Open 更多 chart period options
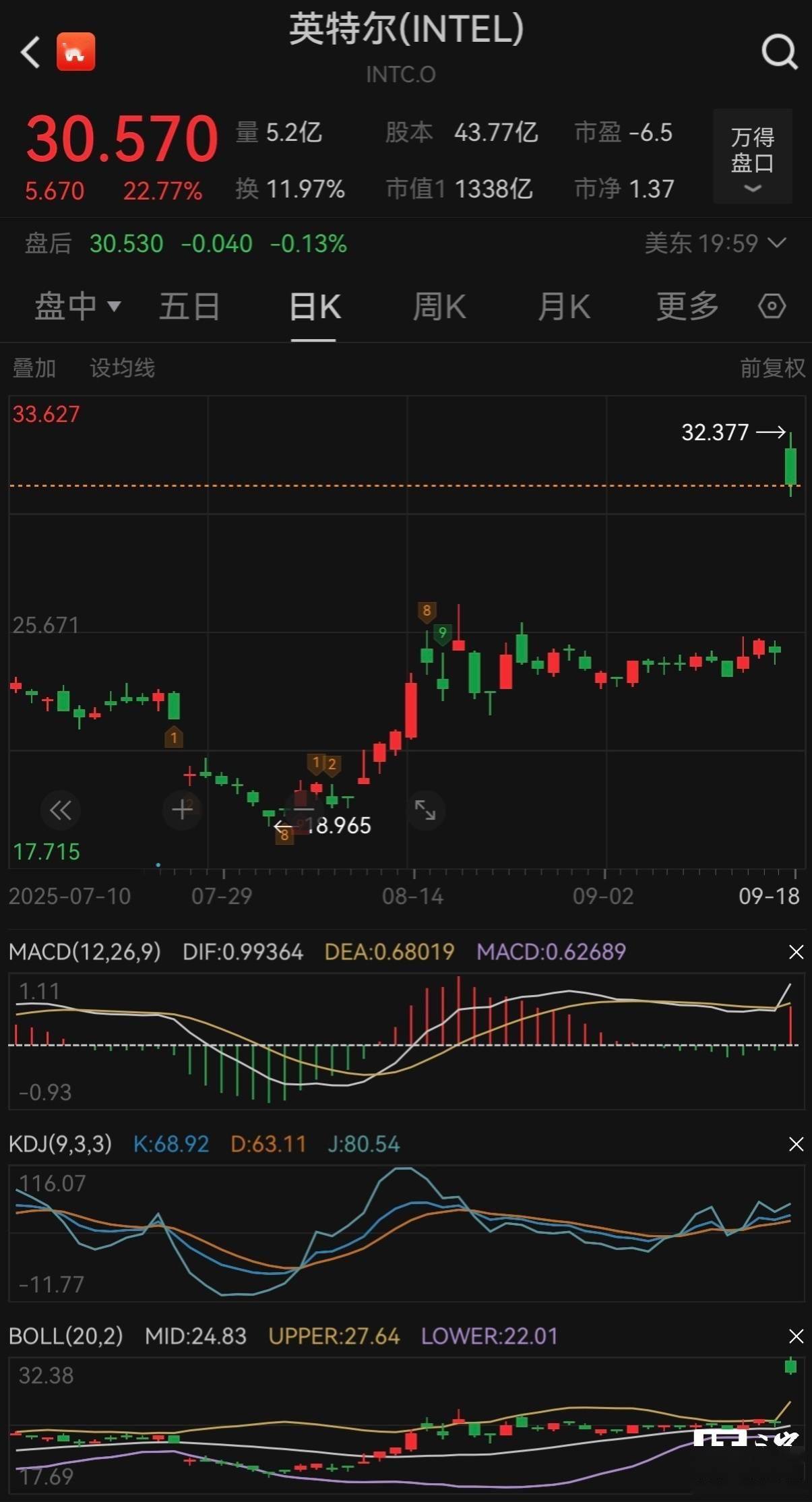 687,307
